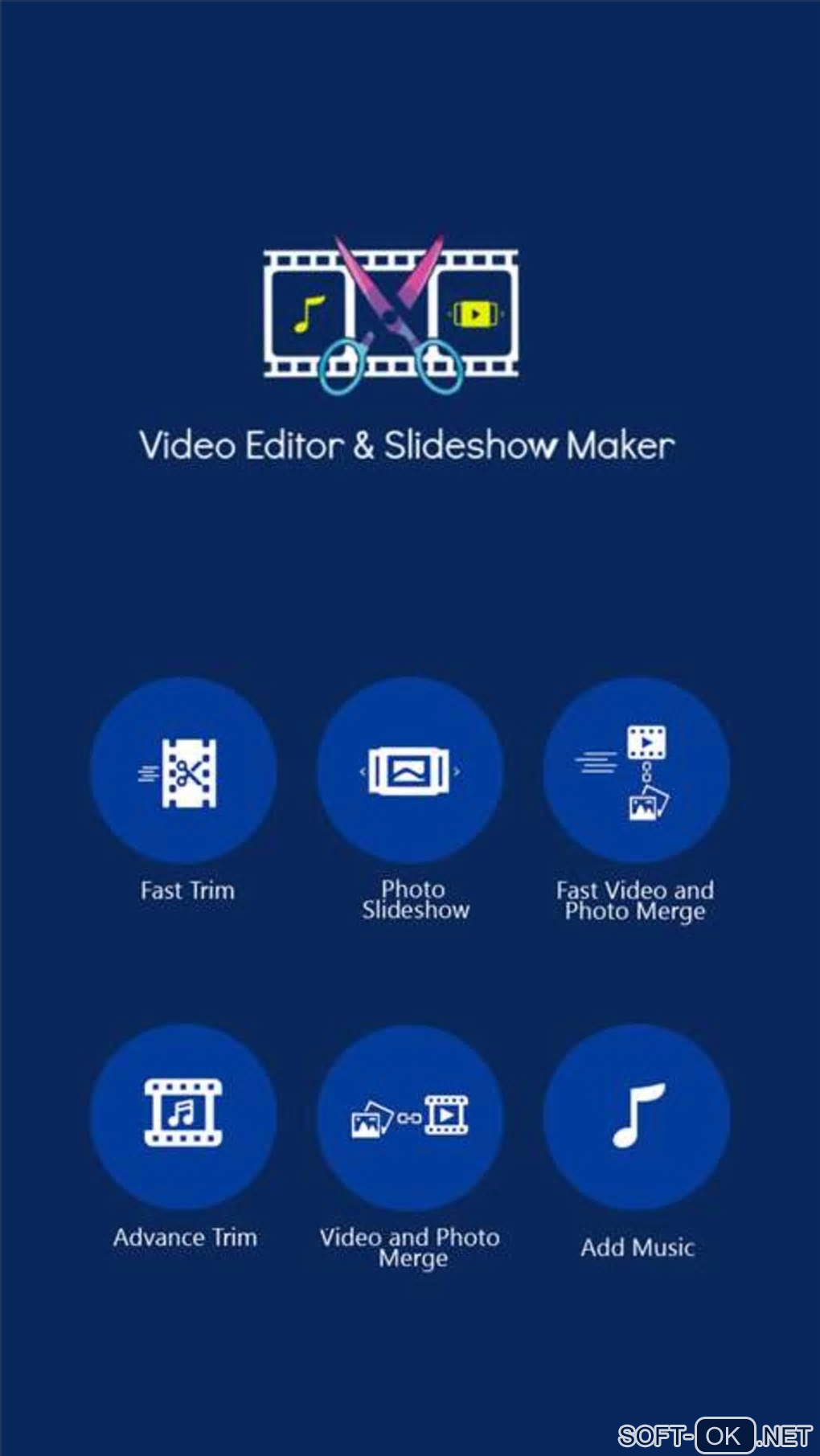This screenshot has height=1456, width=820.
Task: Open the Fast Trim tool
Action: click(184, 771)
